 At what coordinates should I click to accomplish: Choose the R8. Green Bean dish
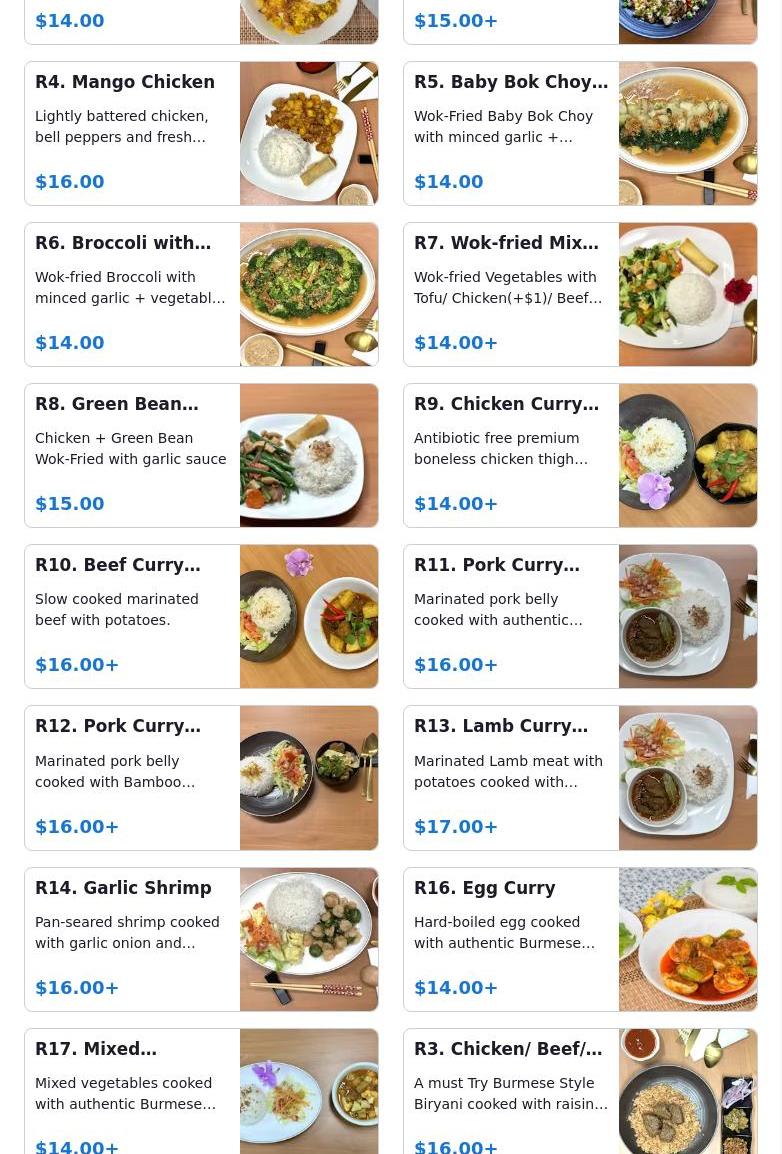201,455
